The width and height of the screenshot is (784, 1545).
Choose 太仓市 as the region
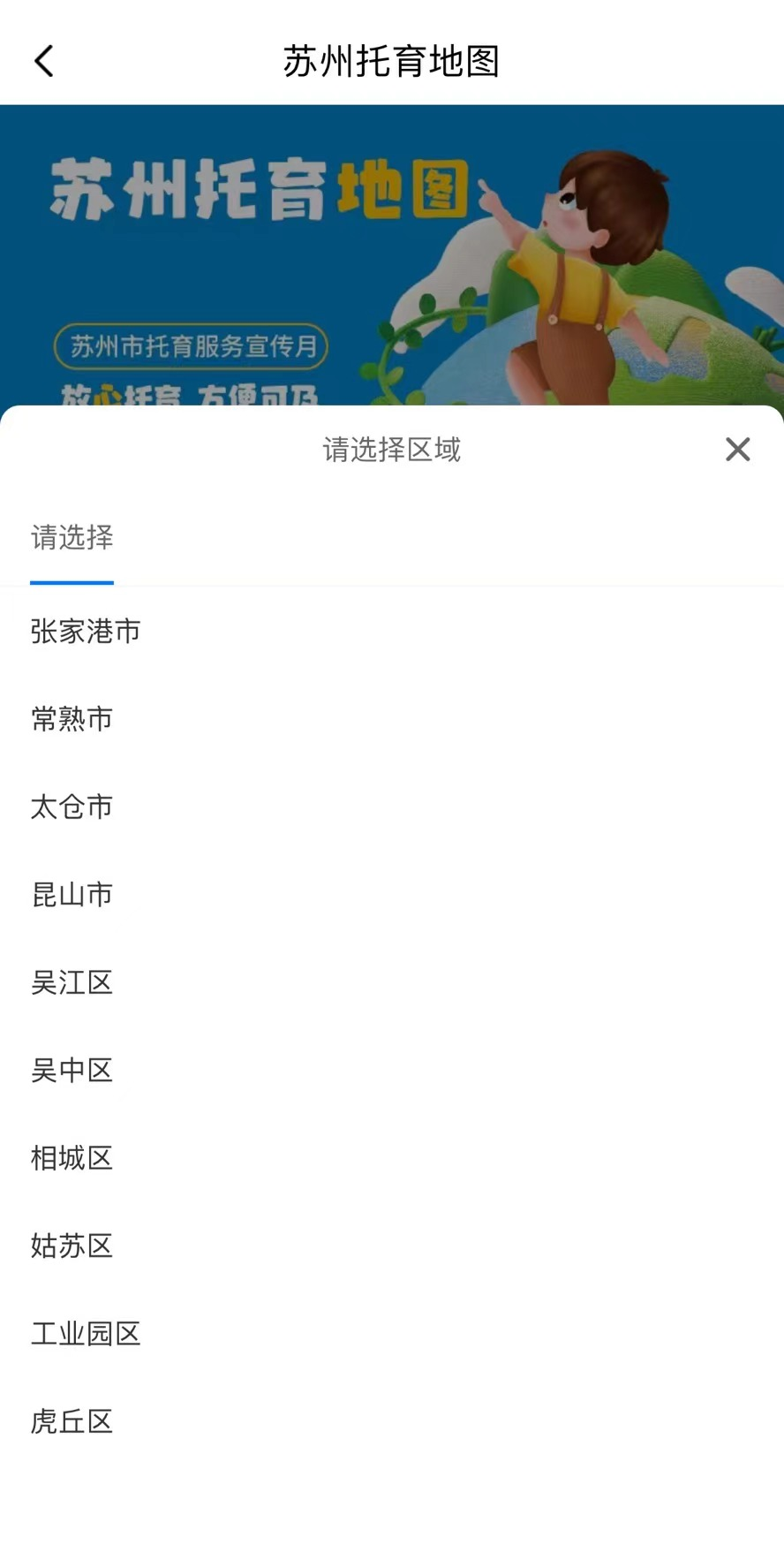(x=71, y=807)
